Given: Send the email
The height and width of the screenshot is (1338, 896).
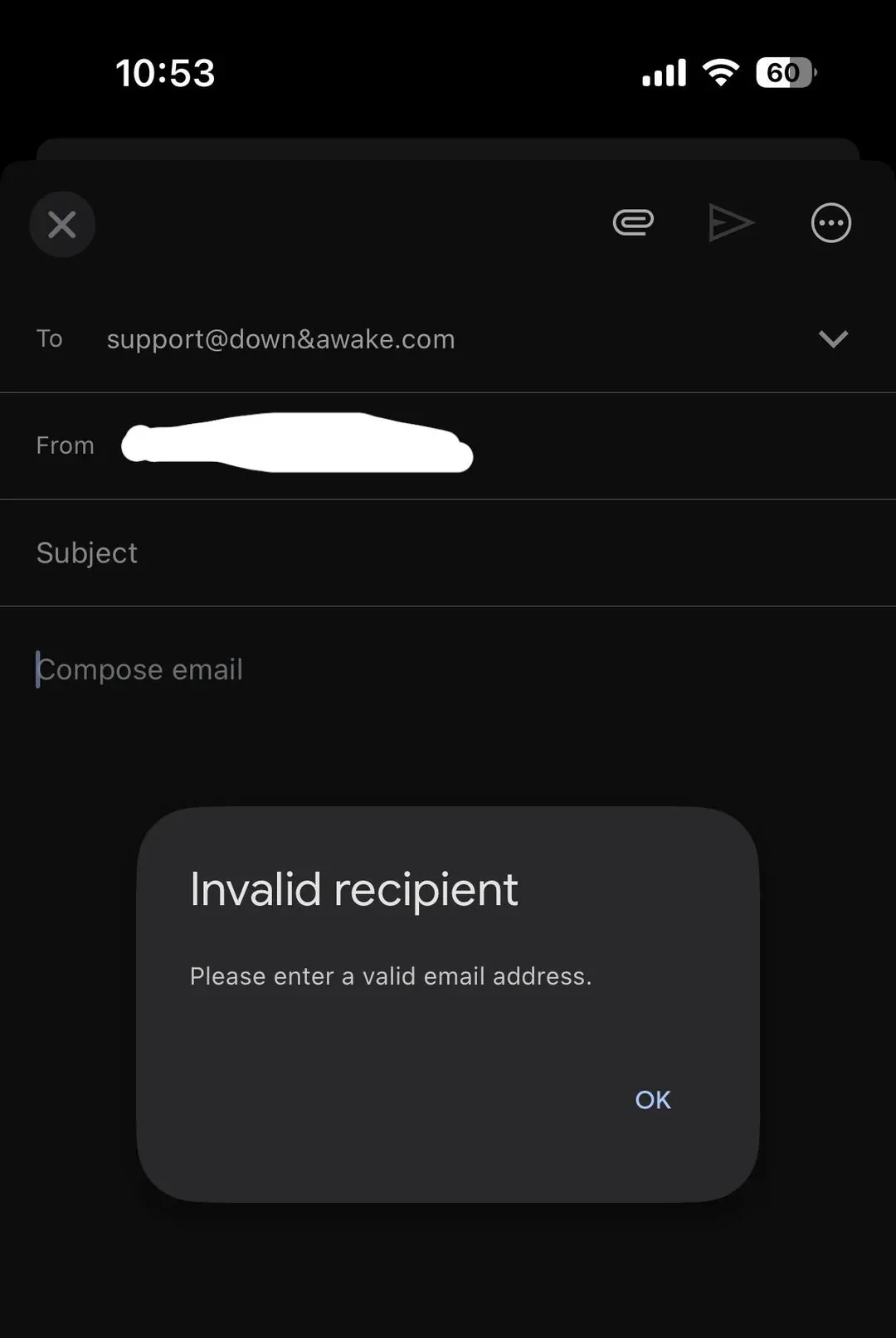Looking at the screenshot, I should (731, 222).
